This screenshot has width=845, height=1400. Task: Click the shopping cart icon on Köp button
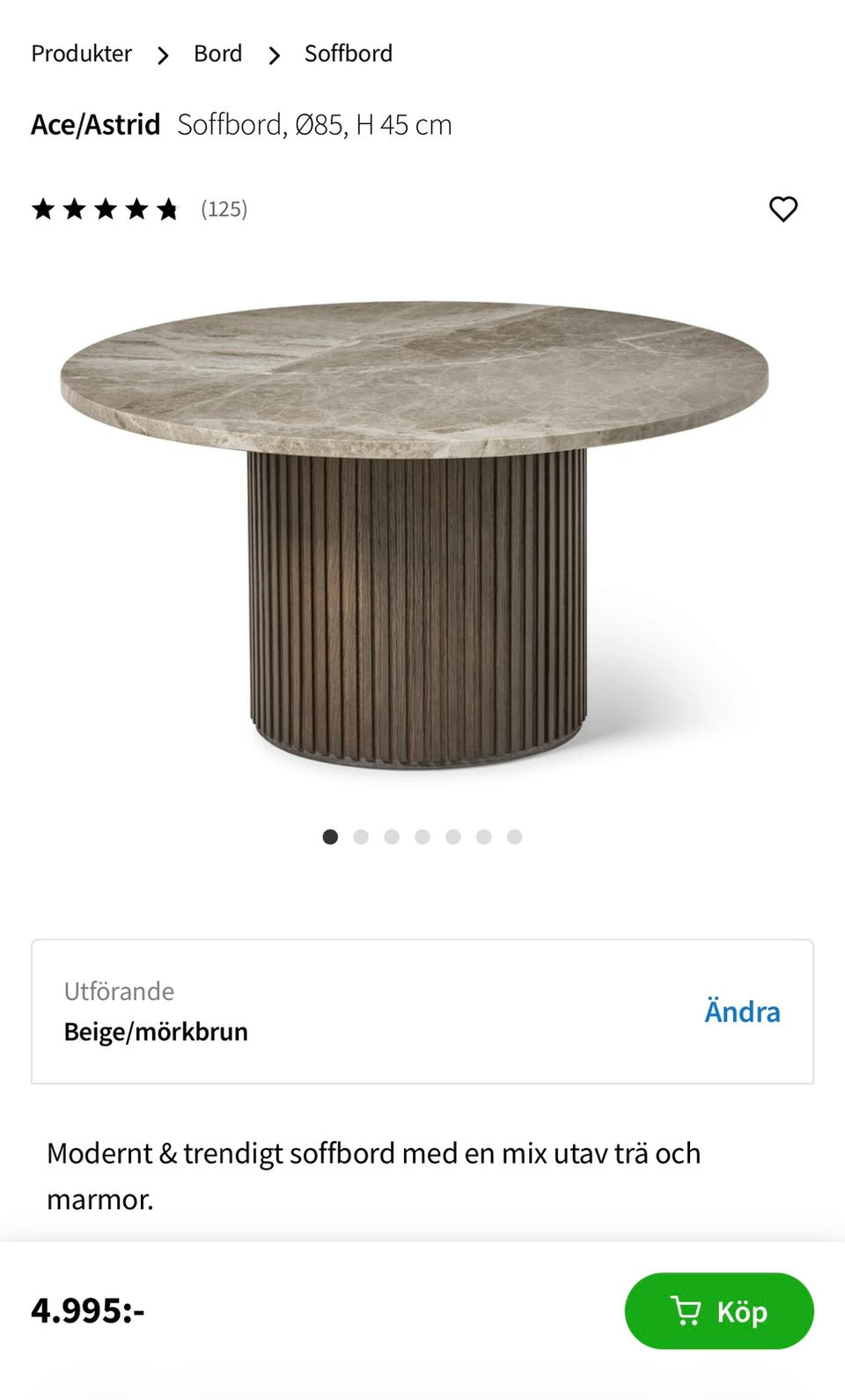coord(686,1311)
